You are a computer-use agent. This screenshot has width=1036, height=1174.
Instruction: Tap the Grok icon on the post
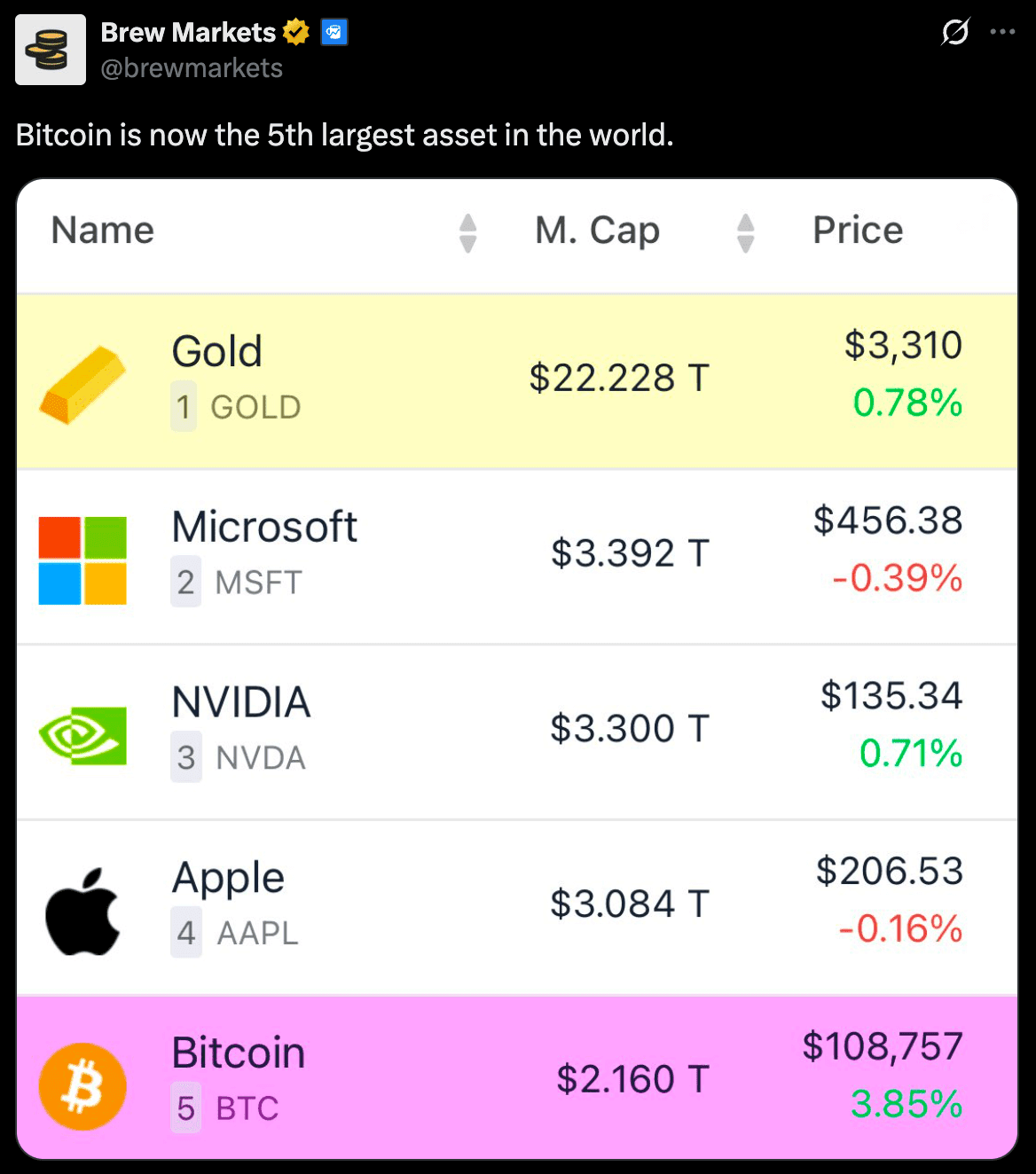pyautogui.click(x=955, y=33)
